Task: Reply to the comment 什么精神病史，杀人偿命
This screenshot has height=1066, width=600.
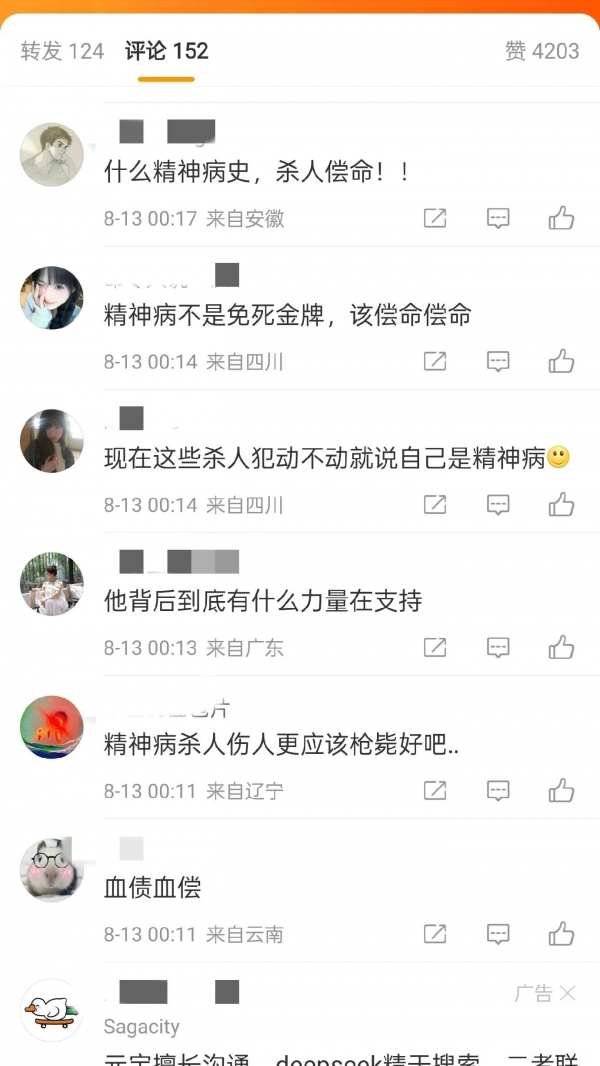Action: (498, 218)
